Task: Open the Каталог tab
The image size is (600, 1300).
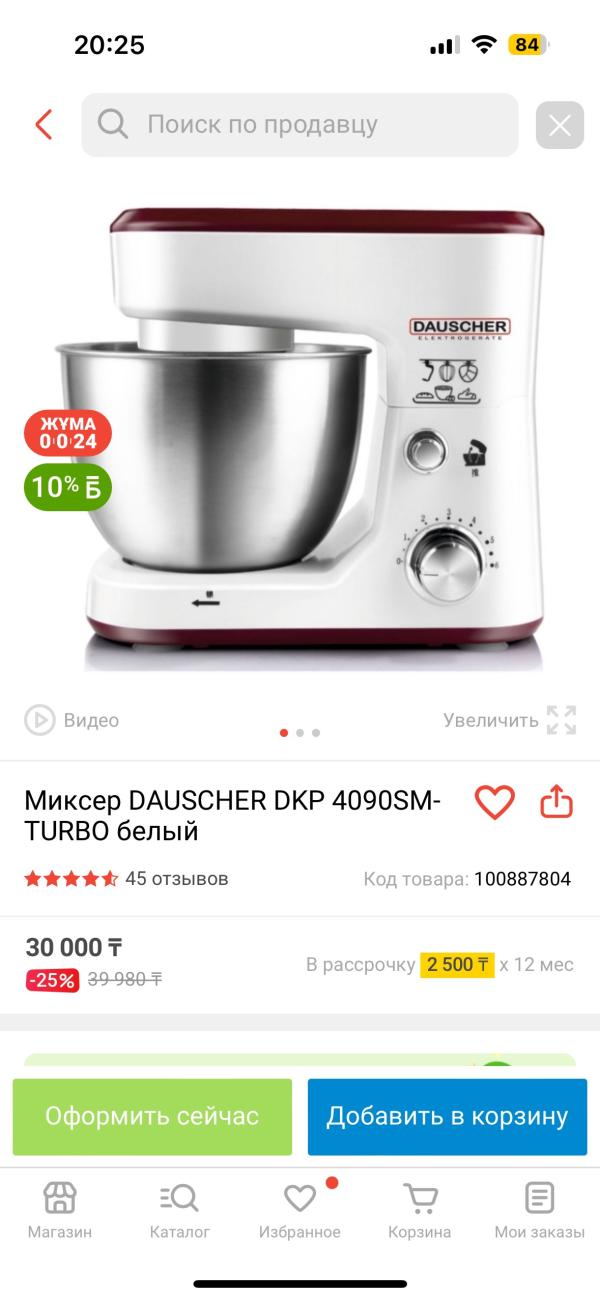Action: [x=180, y=1211]
